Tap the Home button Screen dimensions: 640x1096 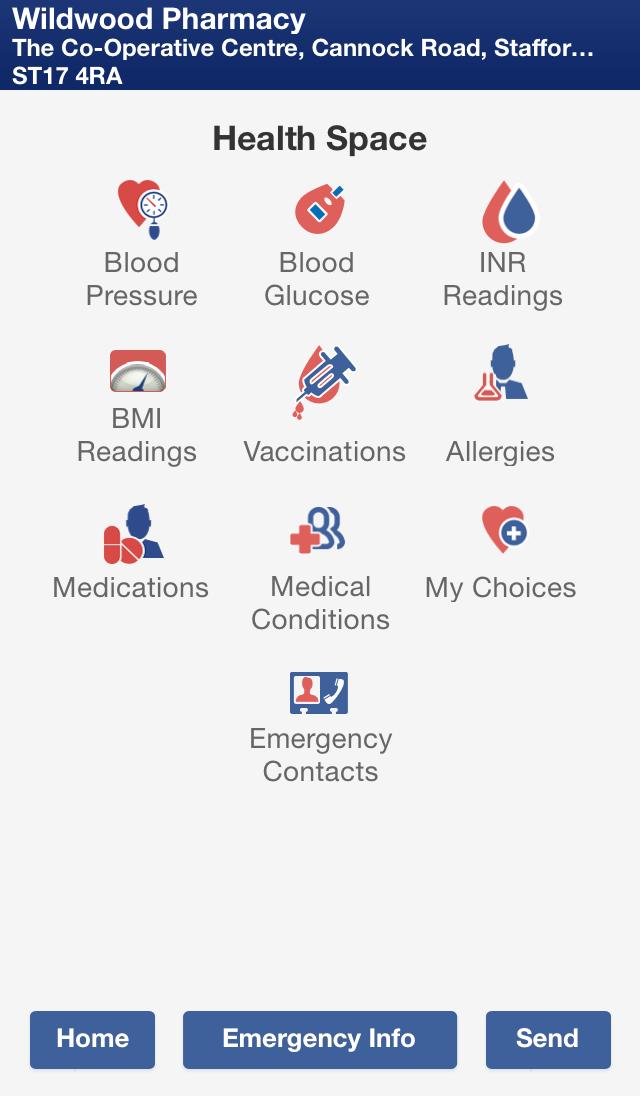click(93, 1039)
